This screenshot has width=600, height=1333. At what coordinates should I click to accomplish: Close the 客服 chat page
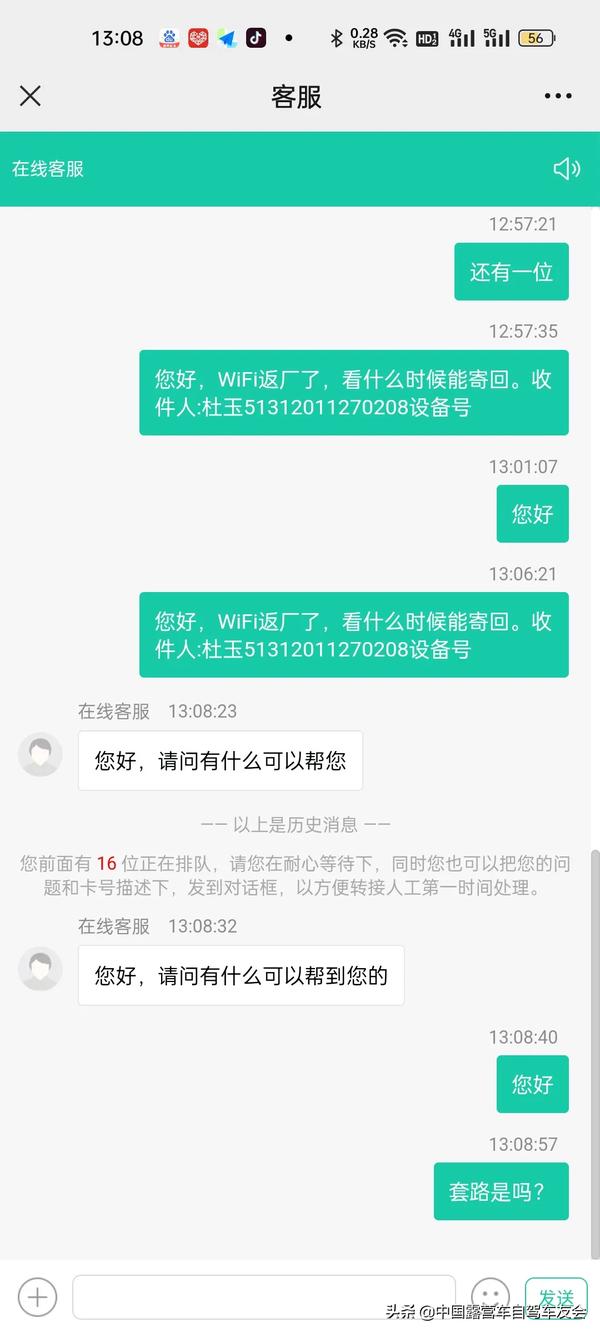(x=31, y=96)
